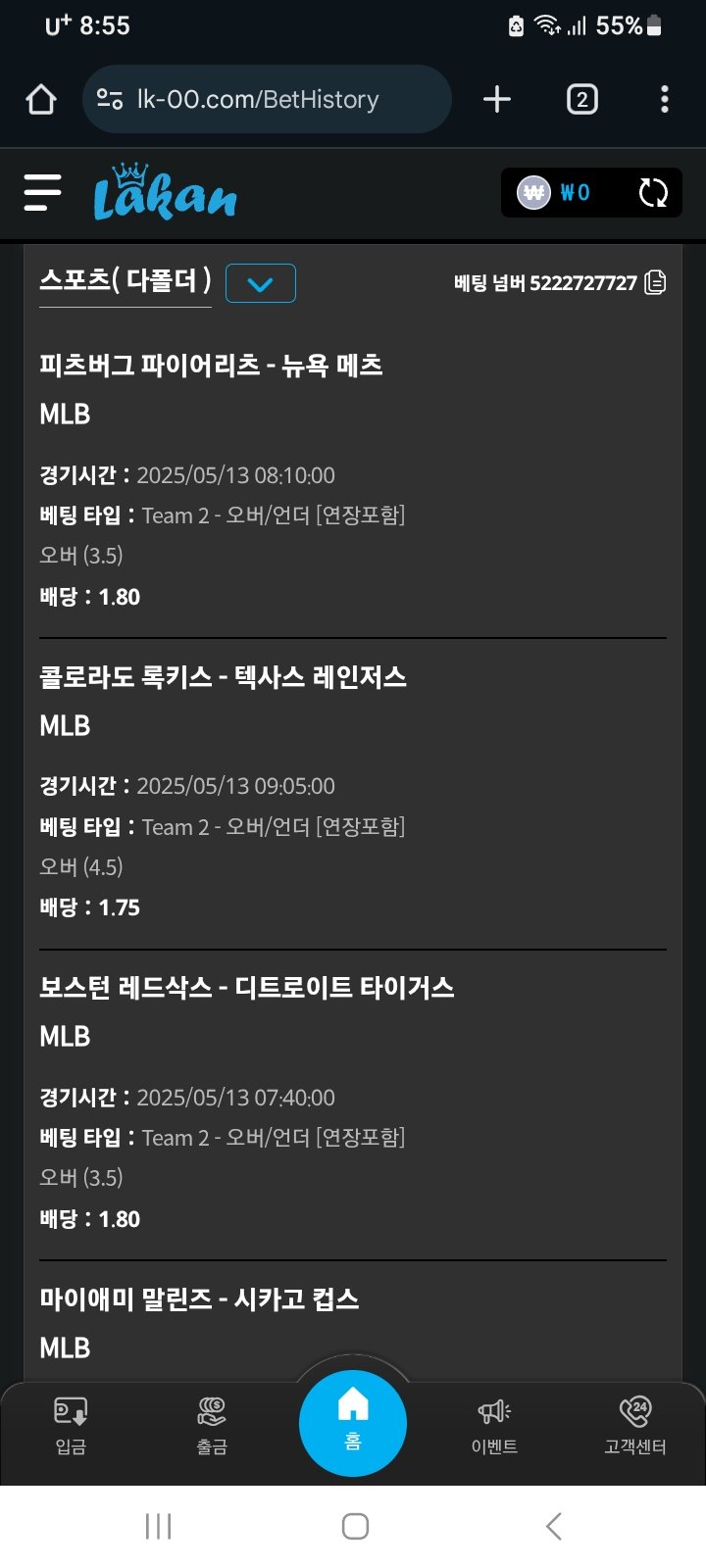Open the hamburger menu
The width and height of the screenshot is (706, 1568).
pos(42,192)
